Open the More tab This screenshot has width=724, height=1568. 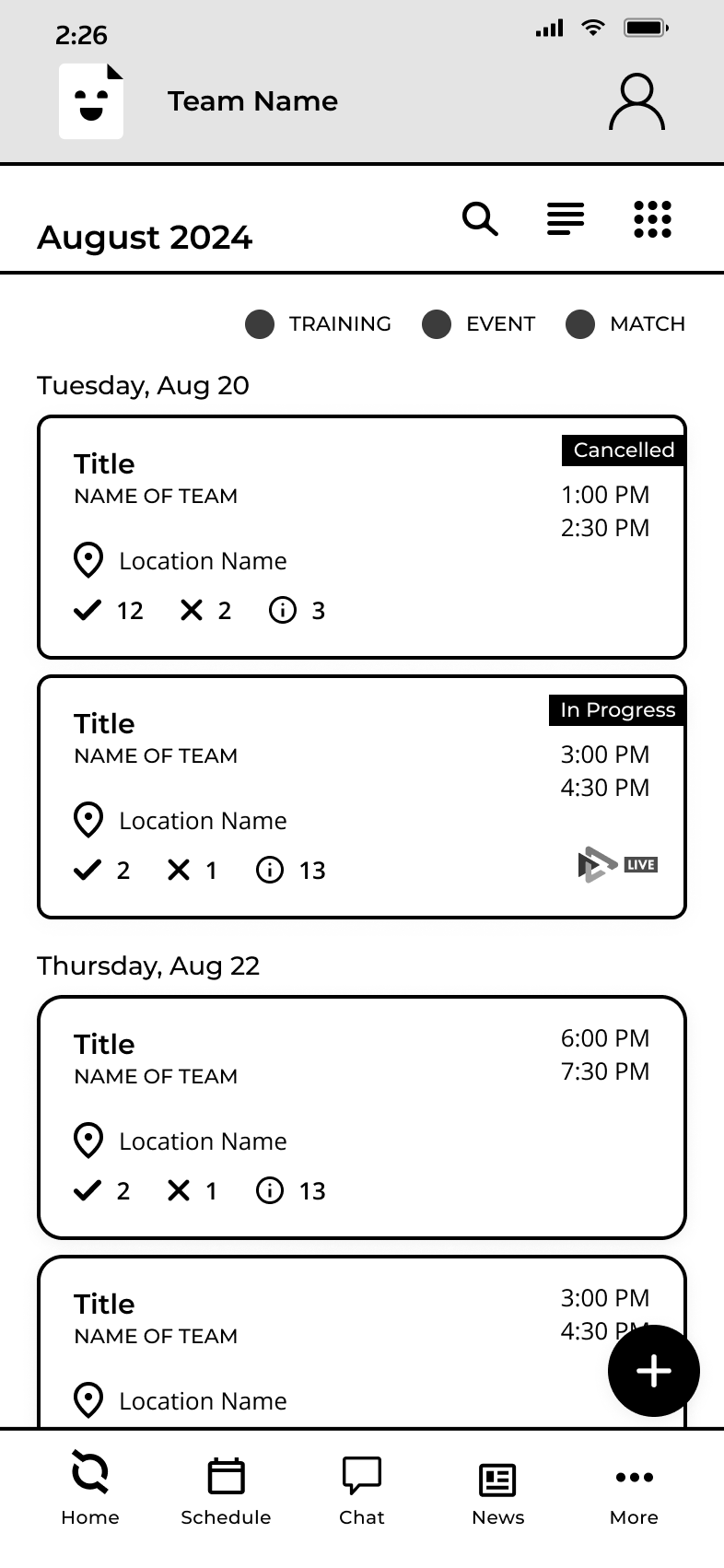(x=634, y=1490)
